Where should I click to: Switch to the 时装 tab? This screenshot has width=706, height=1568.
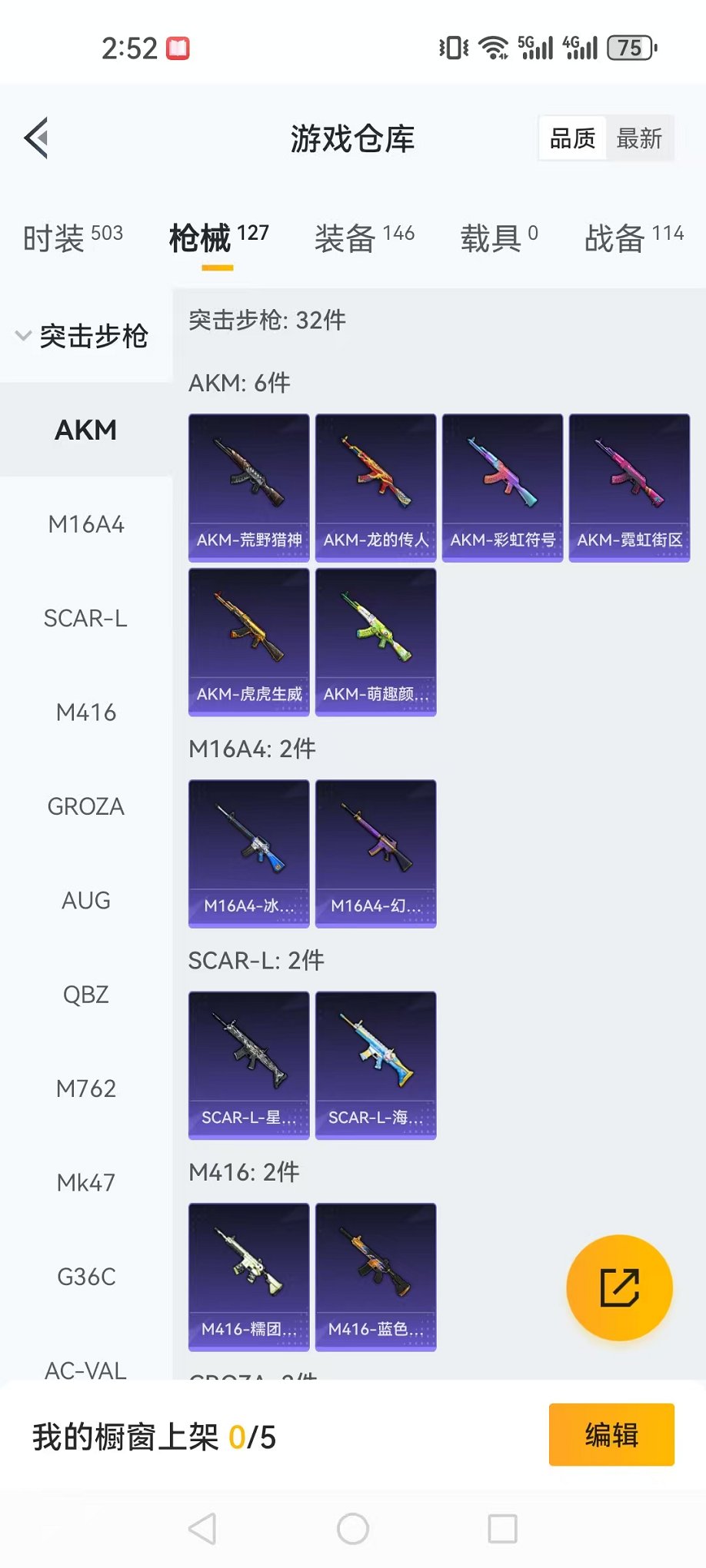pos(72,238)
